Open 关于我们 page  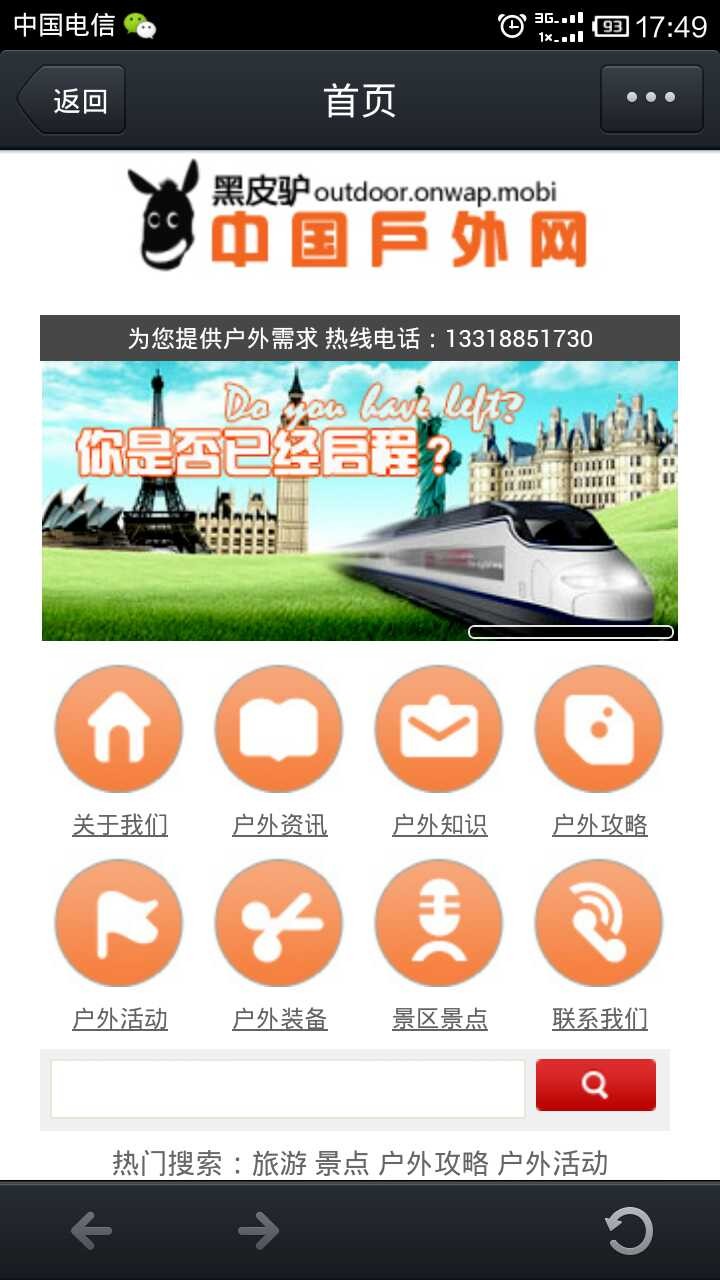[119, 730]
